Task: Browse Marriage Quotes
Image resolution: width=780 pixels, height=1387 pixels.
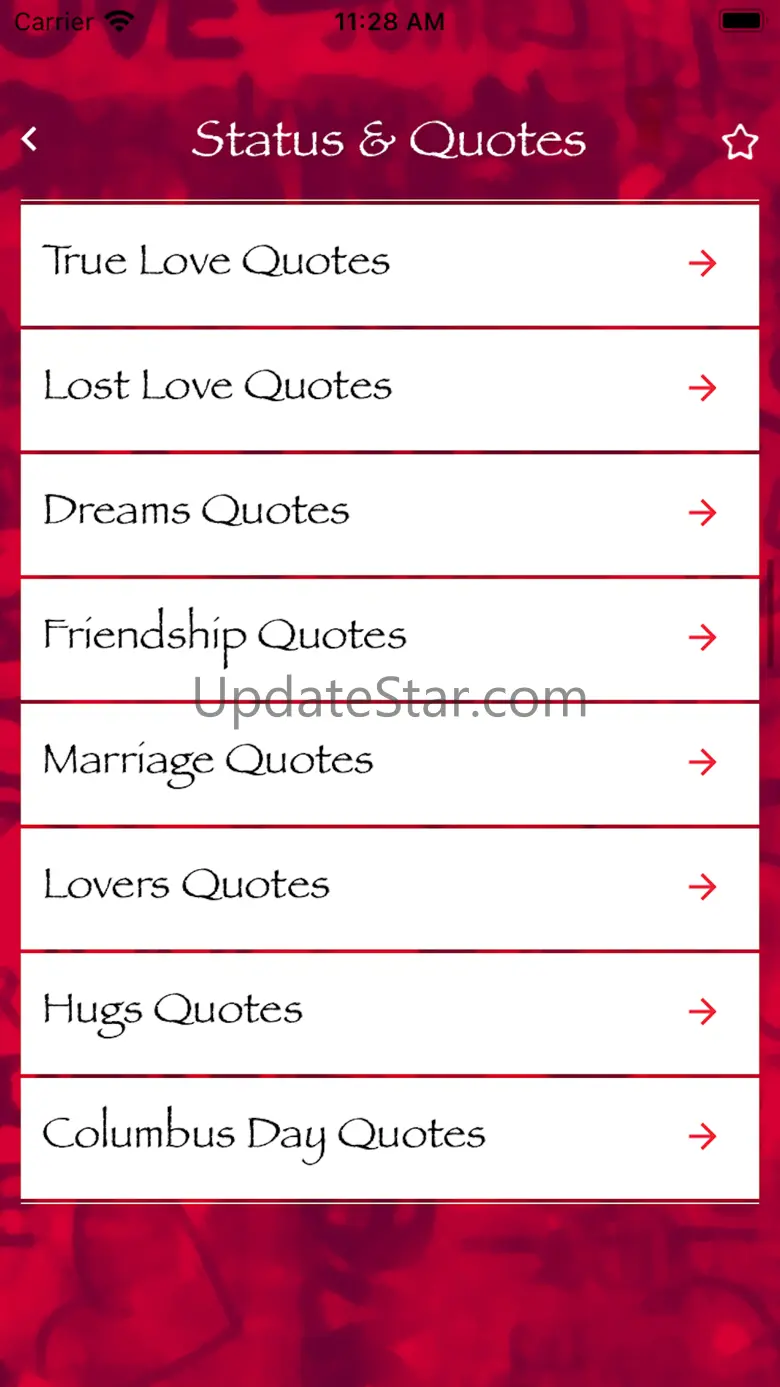Action: [x=390, y=764]
